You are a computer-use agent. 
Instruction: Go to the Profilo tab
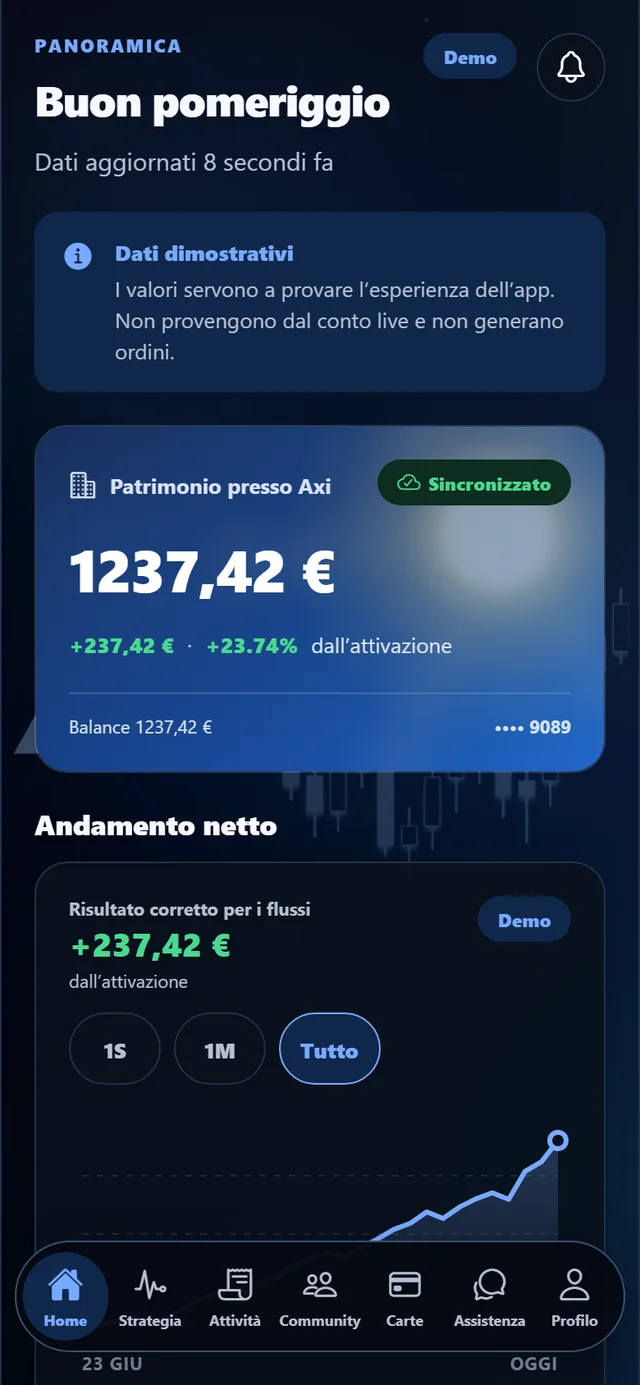(575, 1297)
